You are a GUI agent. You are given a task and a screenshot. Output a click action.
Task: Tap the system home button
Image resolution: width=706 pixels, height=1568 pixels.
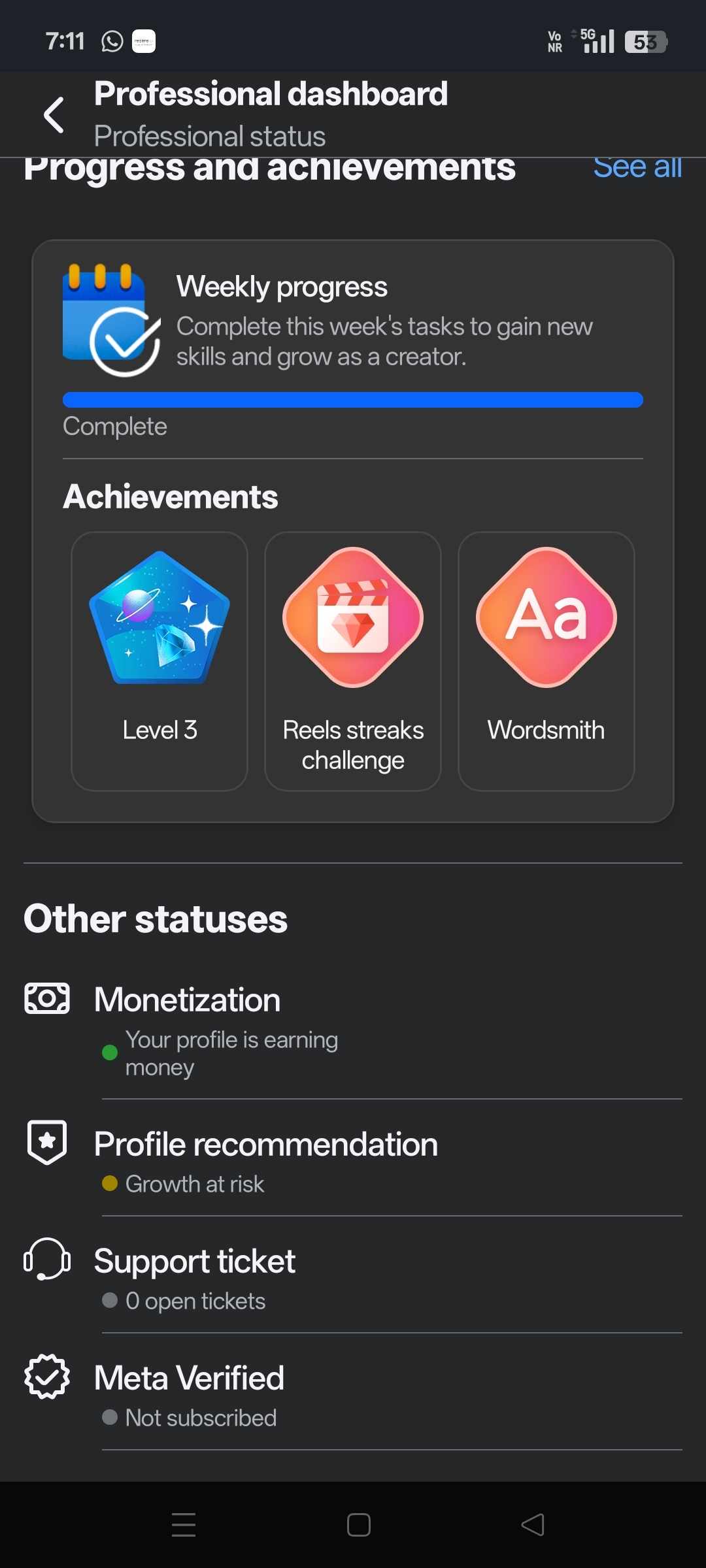pyautogui.click(x=359, y=1525)
